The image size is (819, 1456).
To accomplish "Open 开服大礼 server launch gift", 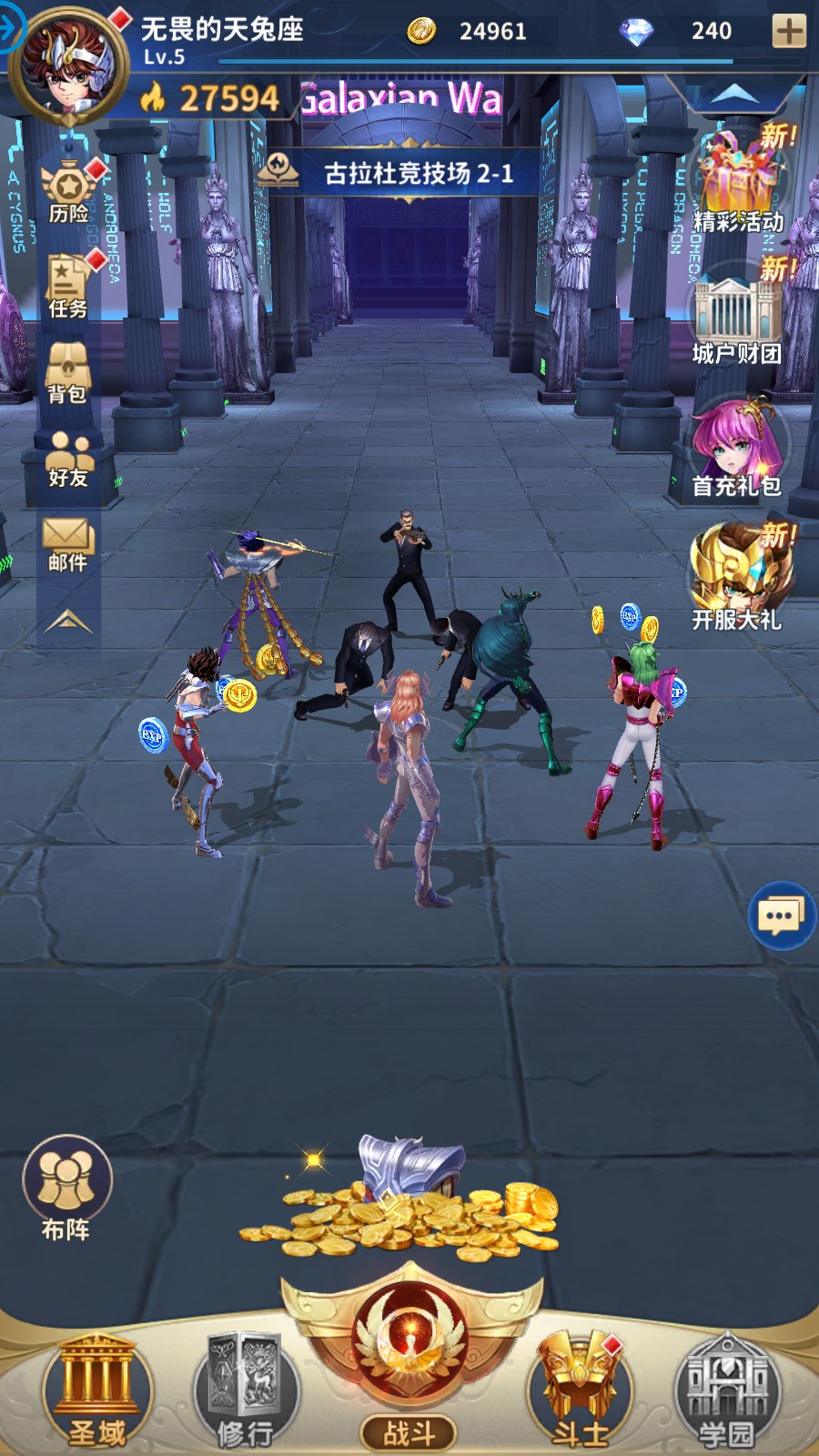I will (x=737, y=578).
